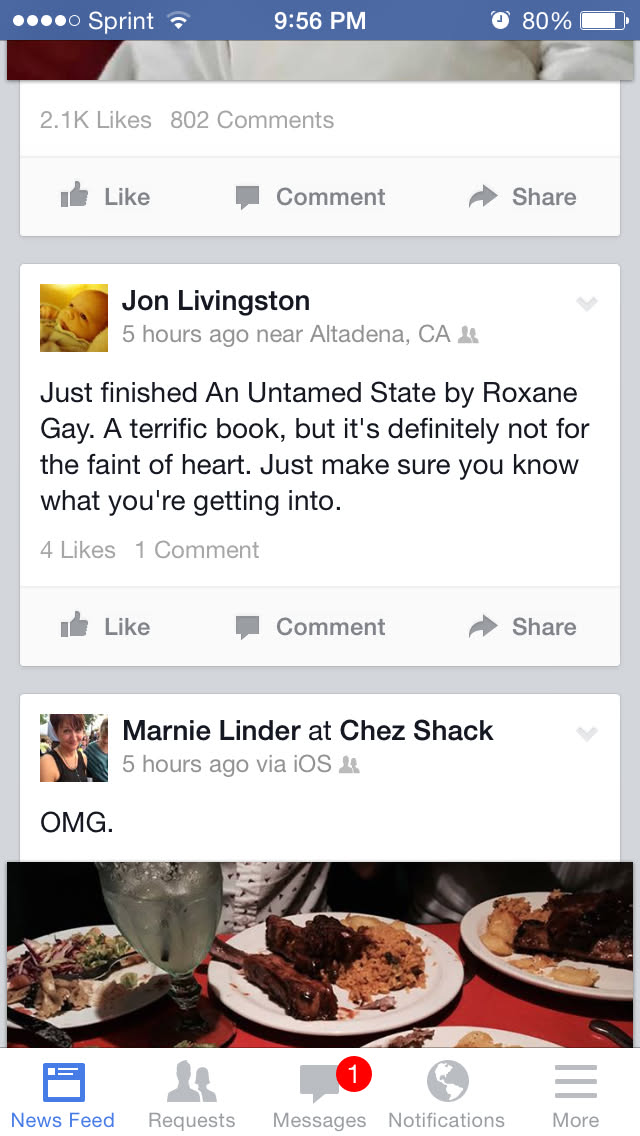
Task: Open Marnie Linder's profile picture
Action: (74, 748)
